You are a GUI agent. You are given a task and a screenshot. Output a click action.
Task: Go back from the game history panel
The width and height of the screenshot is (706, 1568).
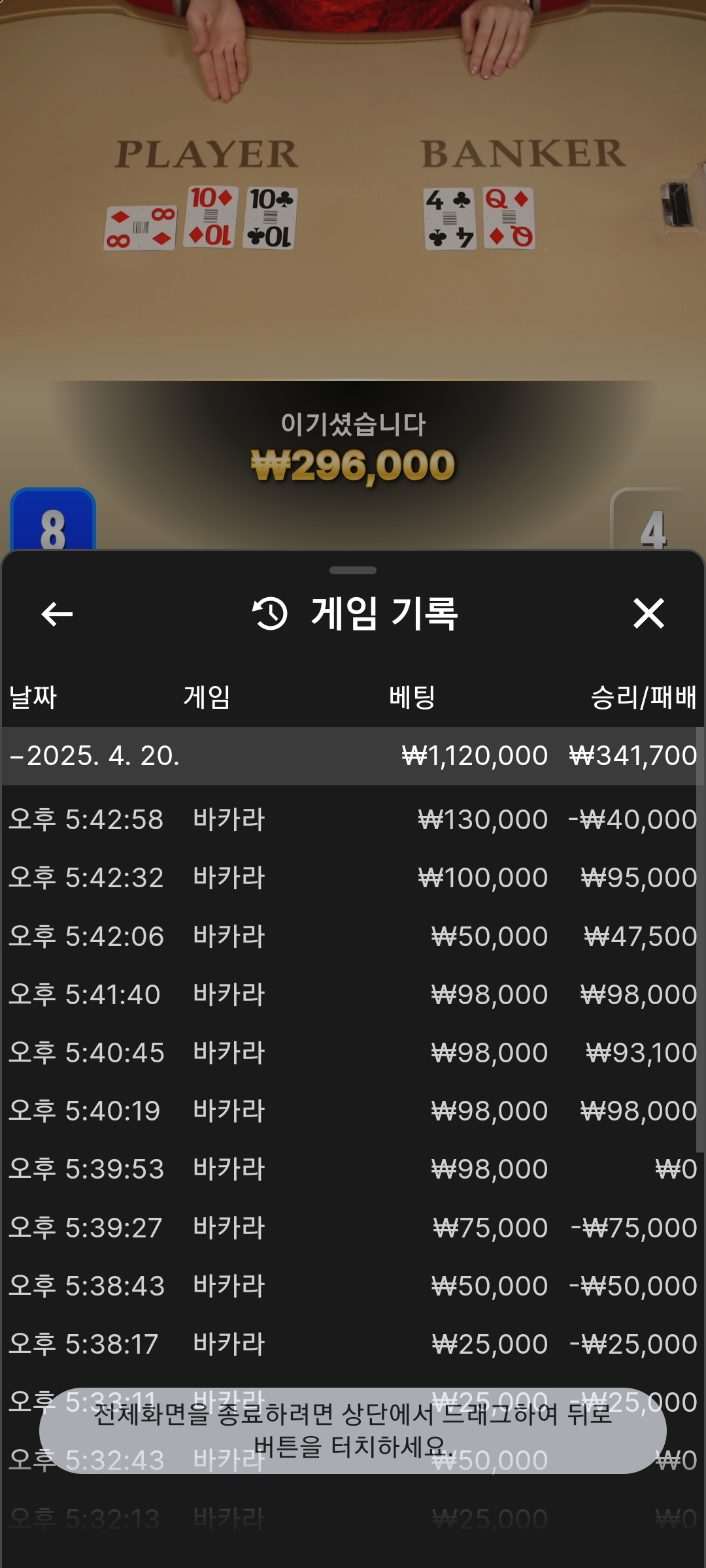point(57,614)
